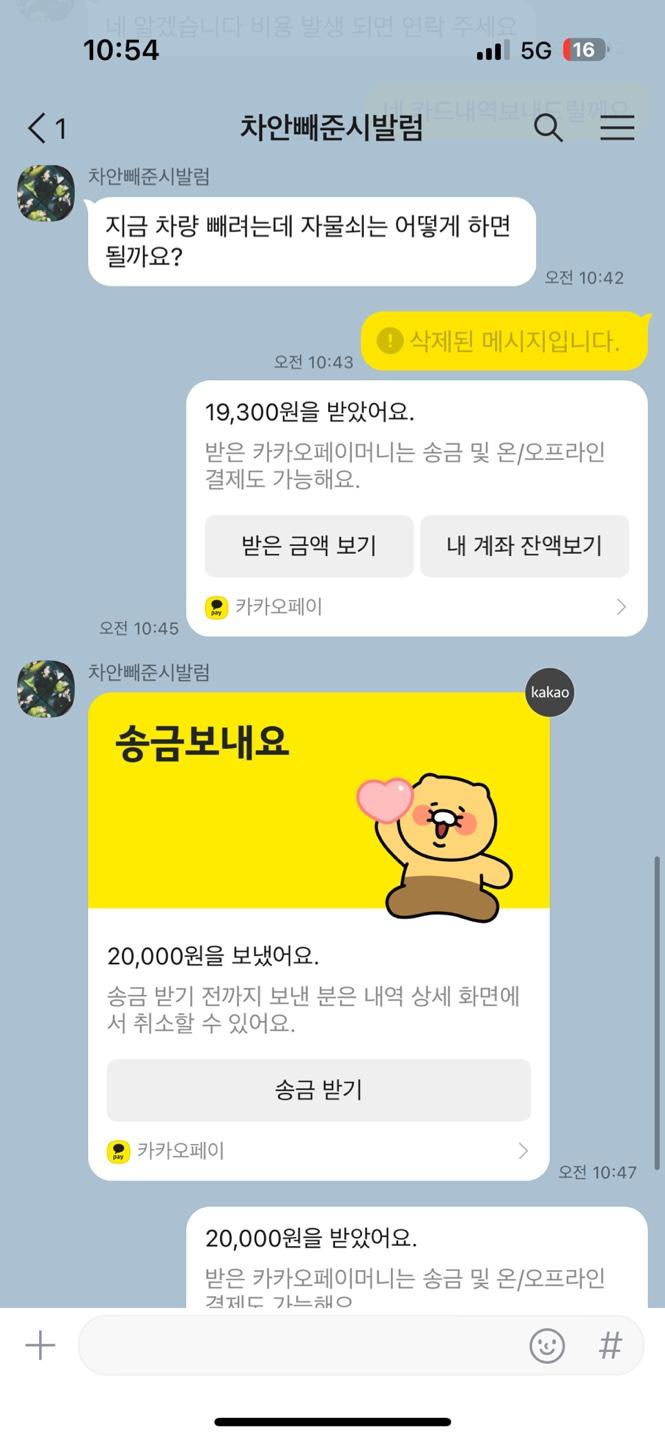The width and height of the screenshot is (665, 1440).
Task: Open the chat room menu
Action: [617, 128]
